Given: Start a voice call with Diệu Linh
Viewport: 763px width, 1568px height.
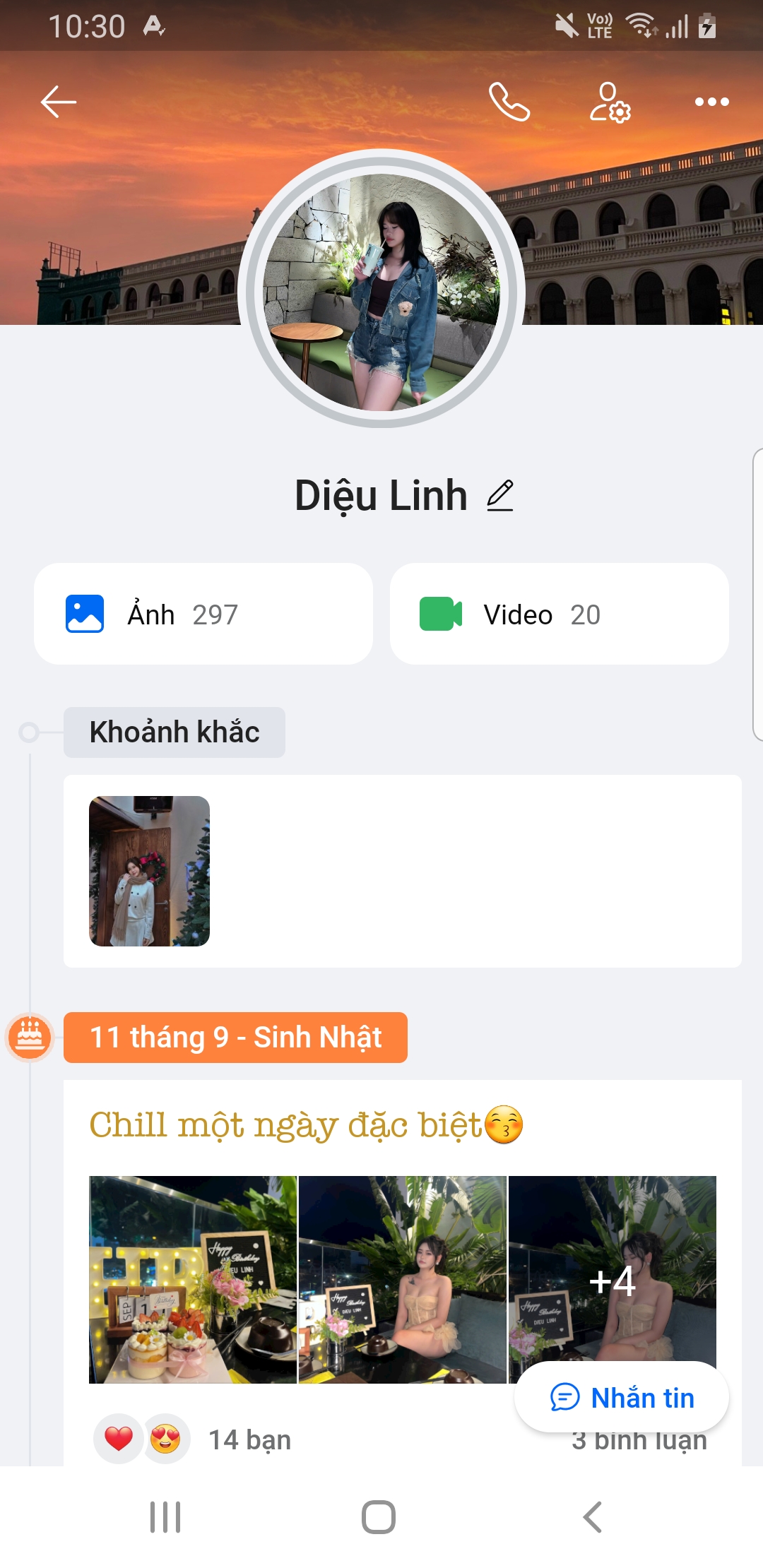Looking at the screenshot, I should coord(509,102).
